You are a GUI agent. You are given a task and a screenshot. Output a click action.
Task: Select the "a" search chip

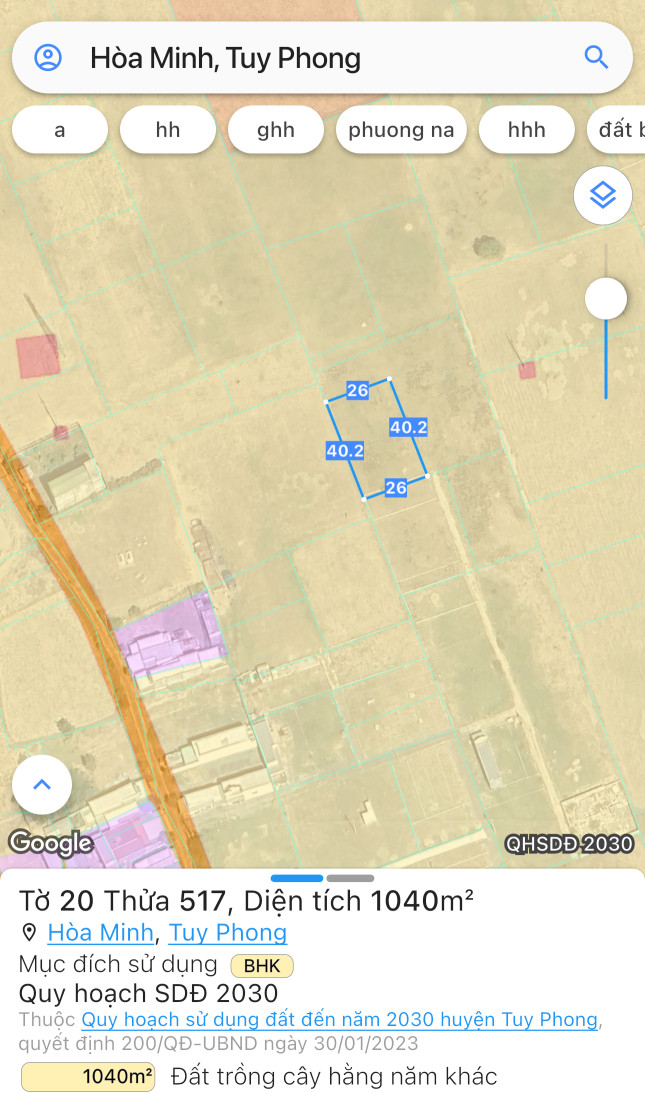[60, 130]
